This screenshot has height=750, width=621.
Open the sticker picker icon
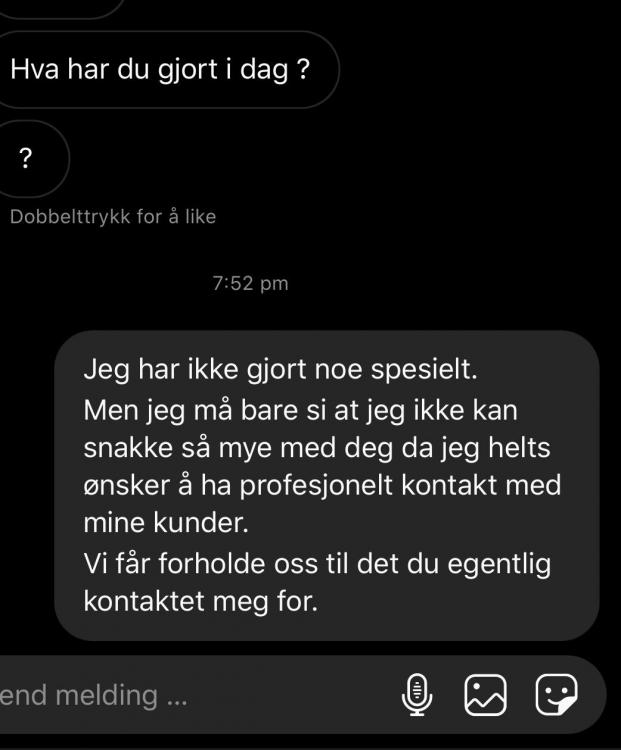556,694
